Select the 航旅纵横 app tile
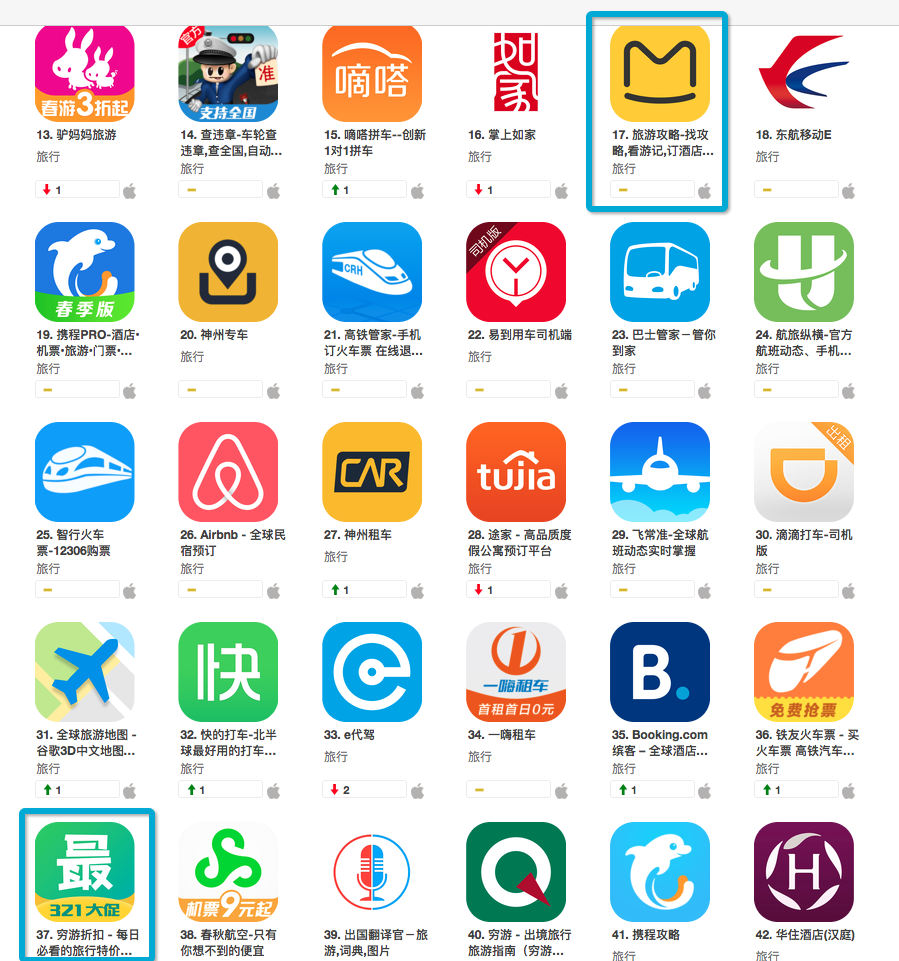The image size is (899, 961). click(804, 272)
